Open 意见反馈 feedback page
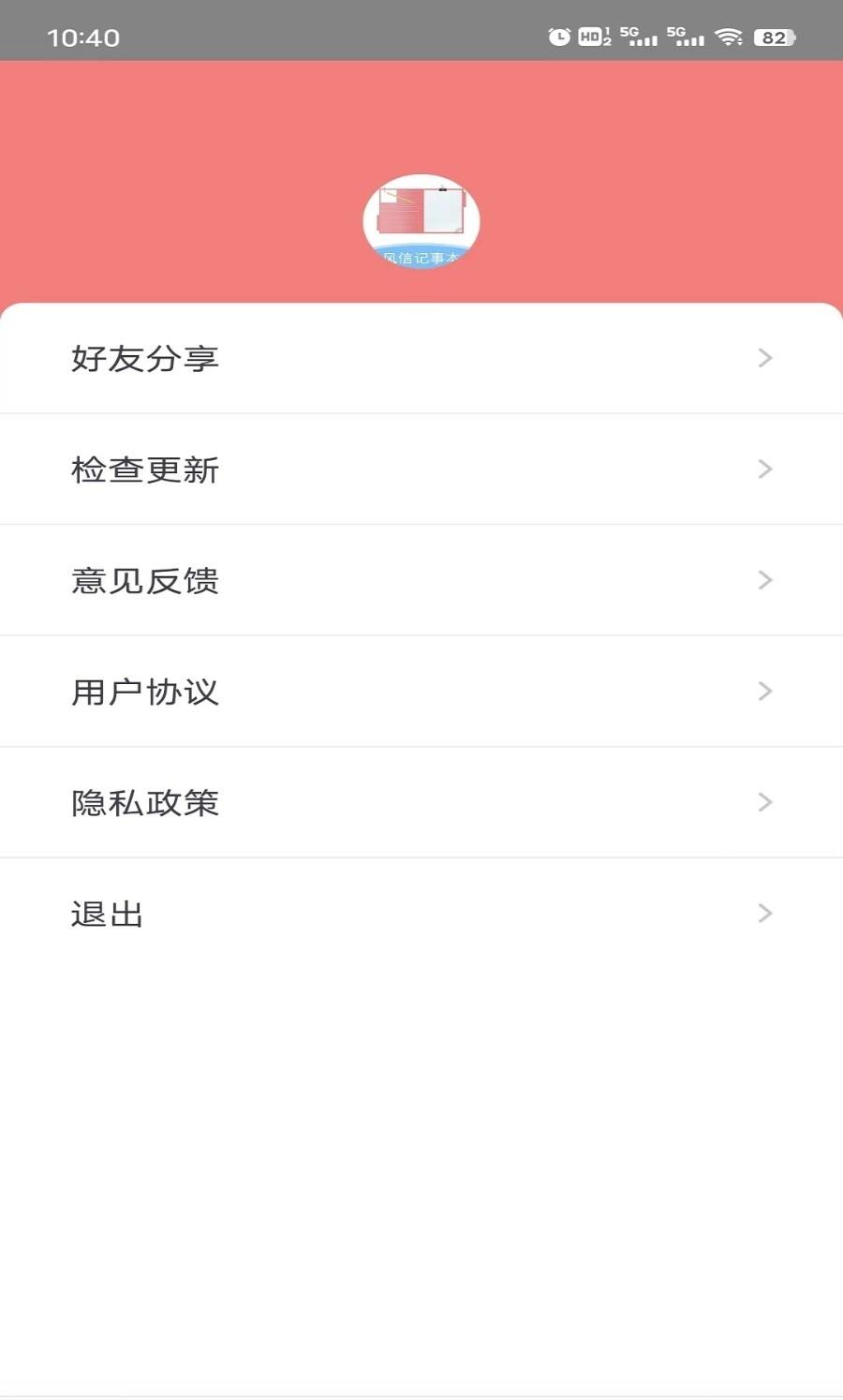This screenshot has width=843, height=1400. point(421,580)
